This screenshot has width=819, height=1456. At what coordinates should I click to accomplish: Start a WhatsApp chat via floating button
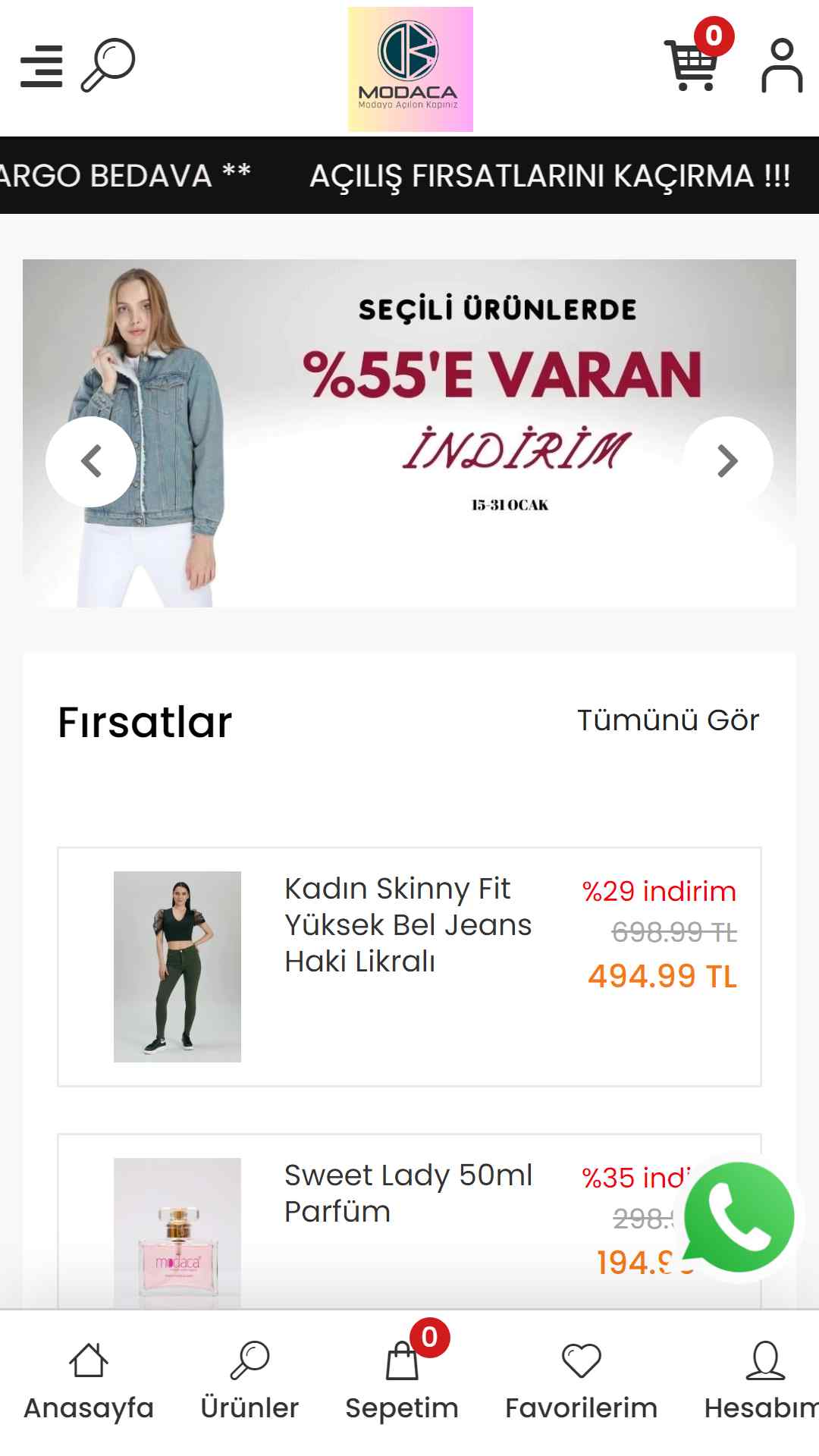(739, 1217)
